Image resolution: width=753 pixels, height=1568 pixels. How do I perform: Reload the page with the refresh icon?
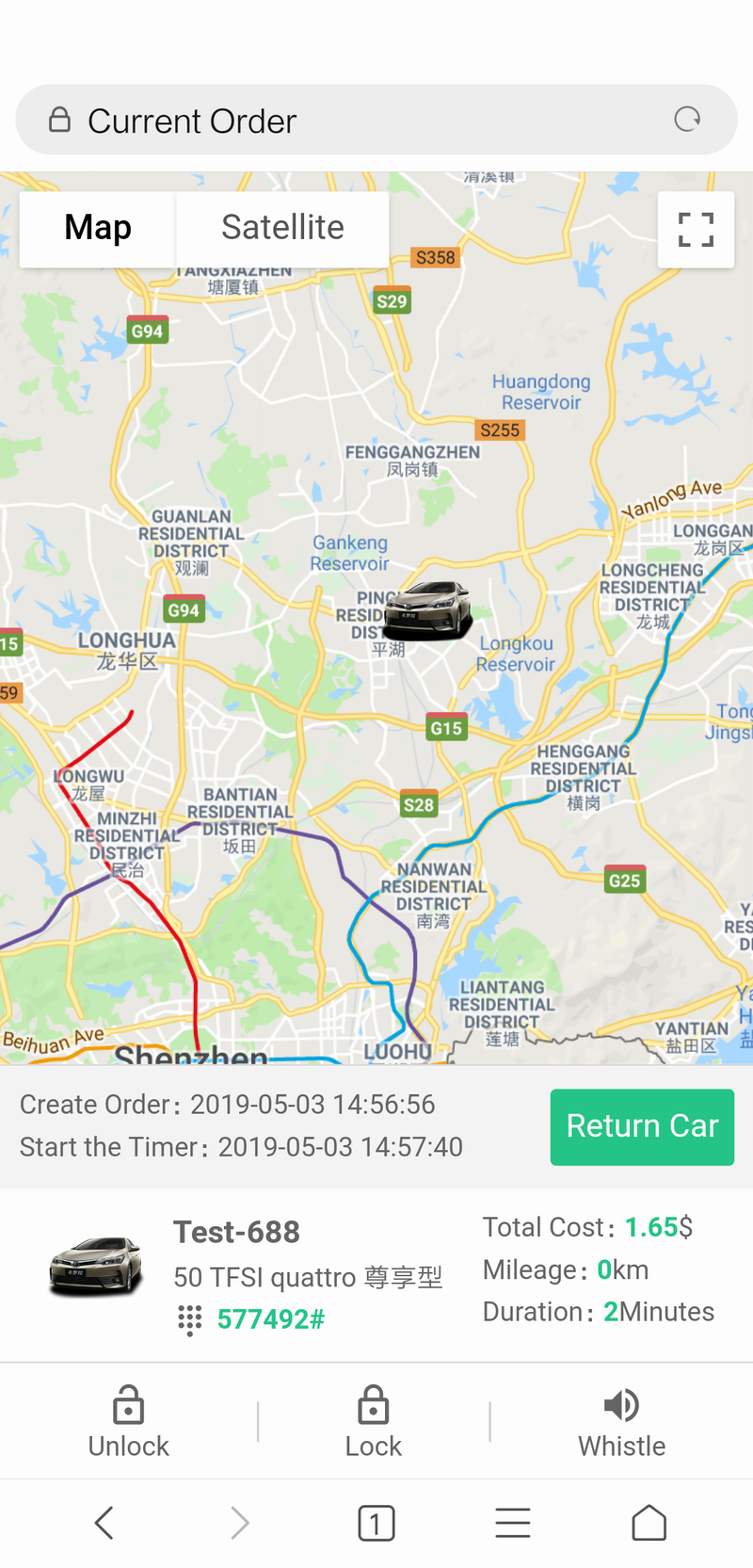687,120
